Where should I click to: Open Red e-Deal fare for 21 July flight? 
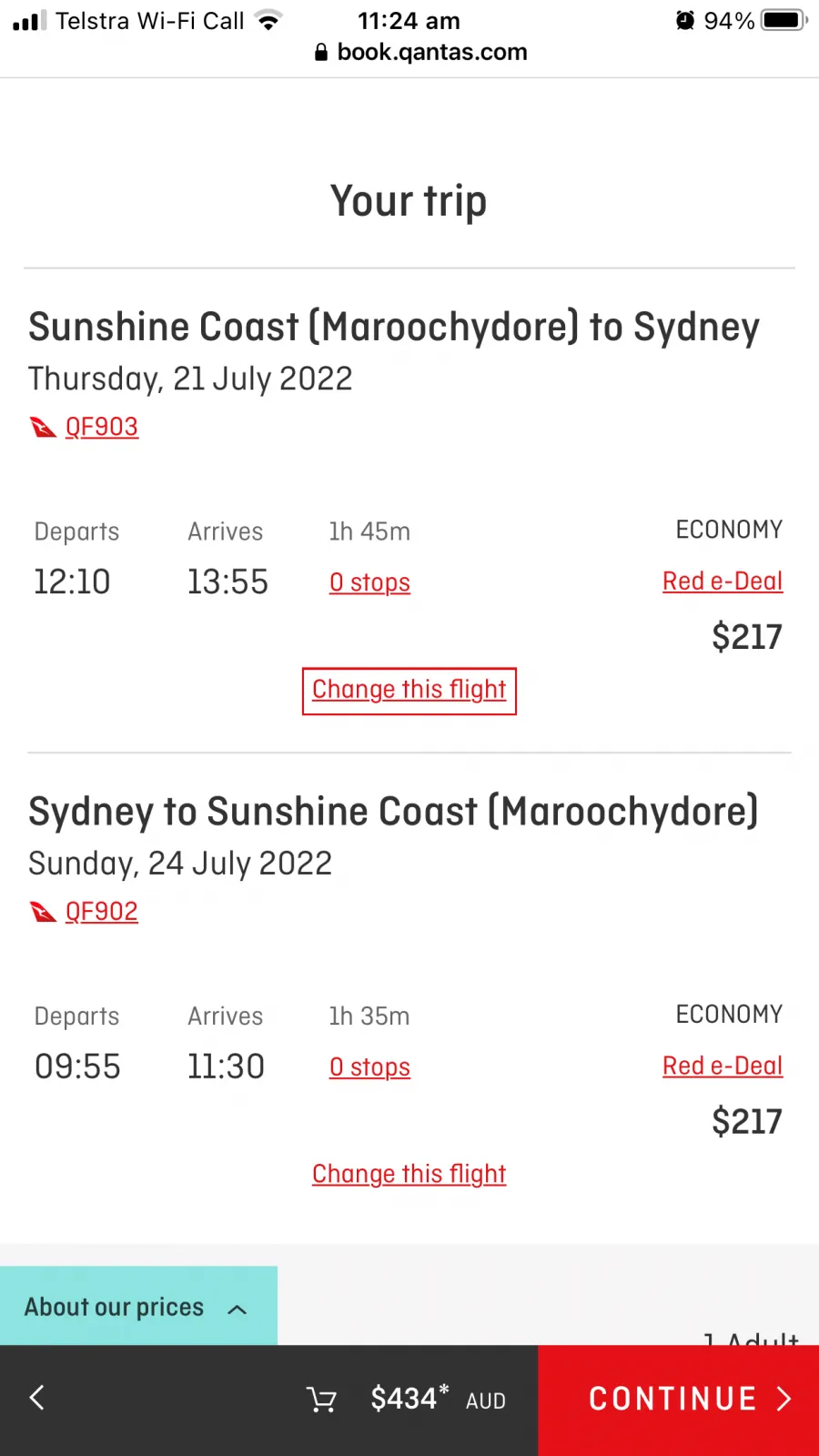(x=723, y=581)
